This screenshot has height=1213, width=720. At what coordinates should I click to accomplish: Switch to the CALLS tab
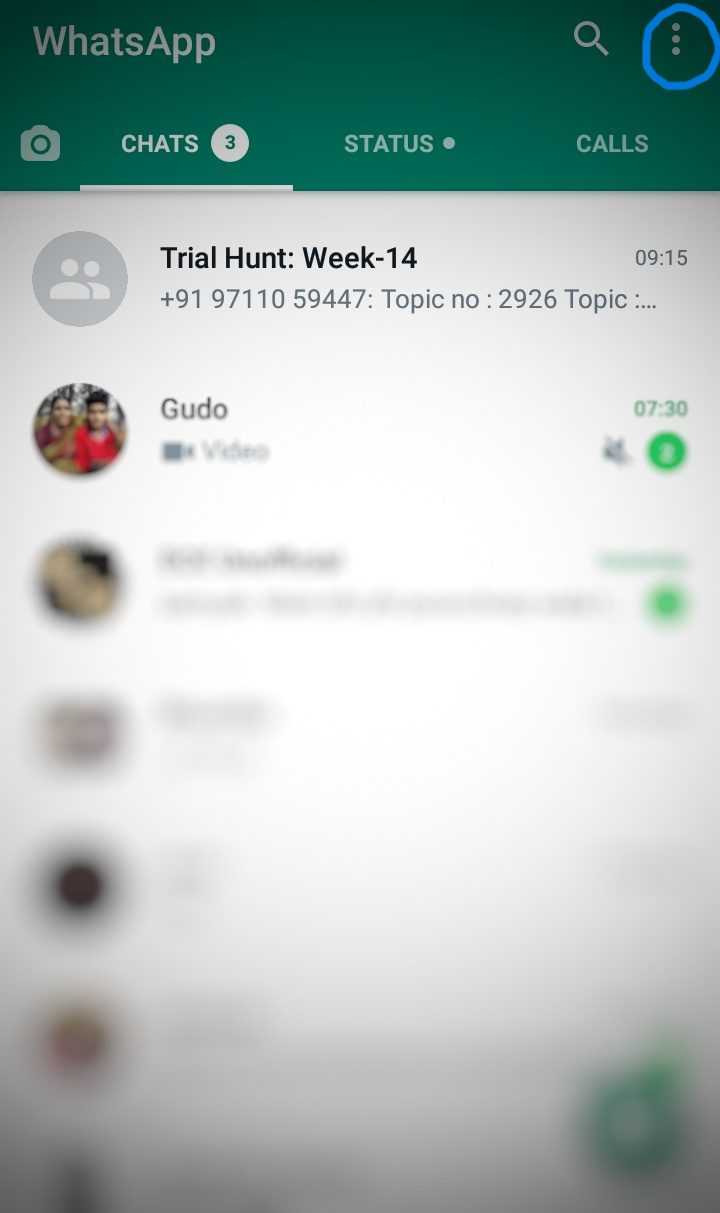(x=612, y=144)
